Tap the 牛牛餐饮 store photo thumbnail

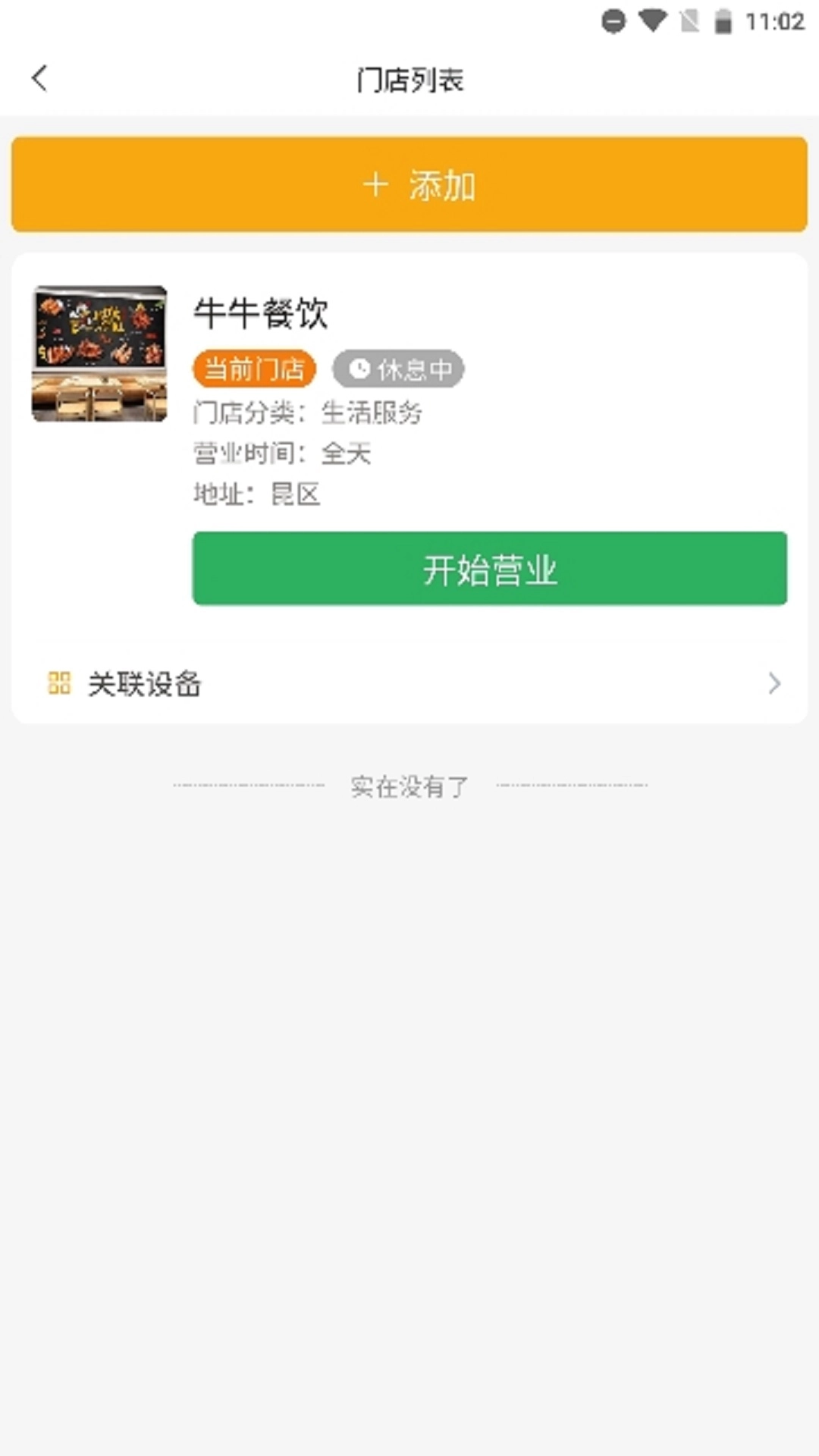pyautogui.click(x=99, y=353)
